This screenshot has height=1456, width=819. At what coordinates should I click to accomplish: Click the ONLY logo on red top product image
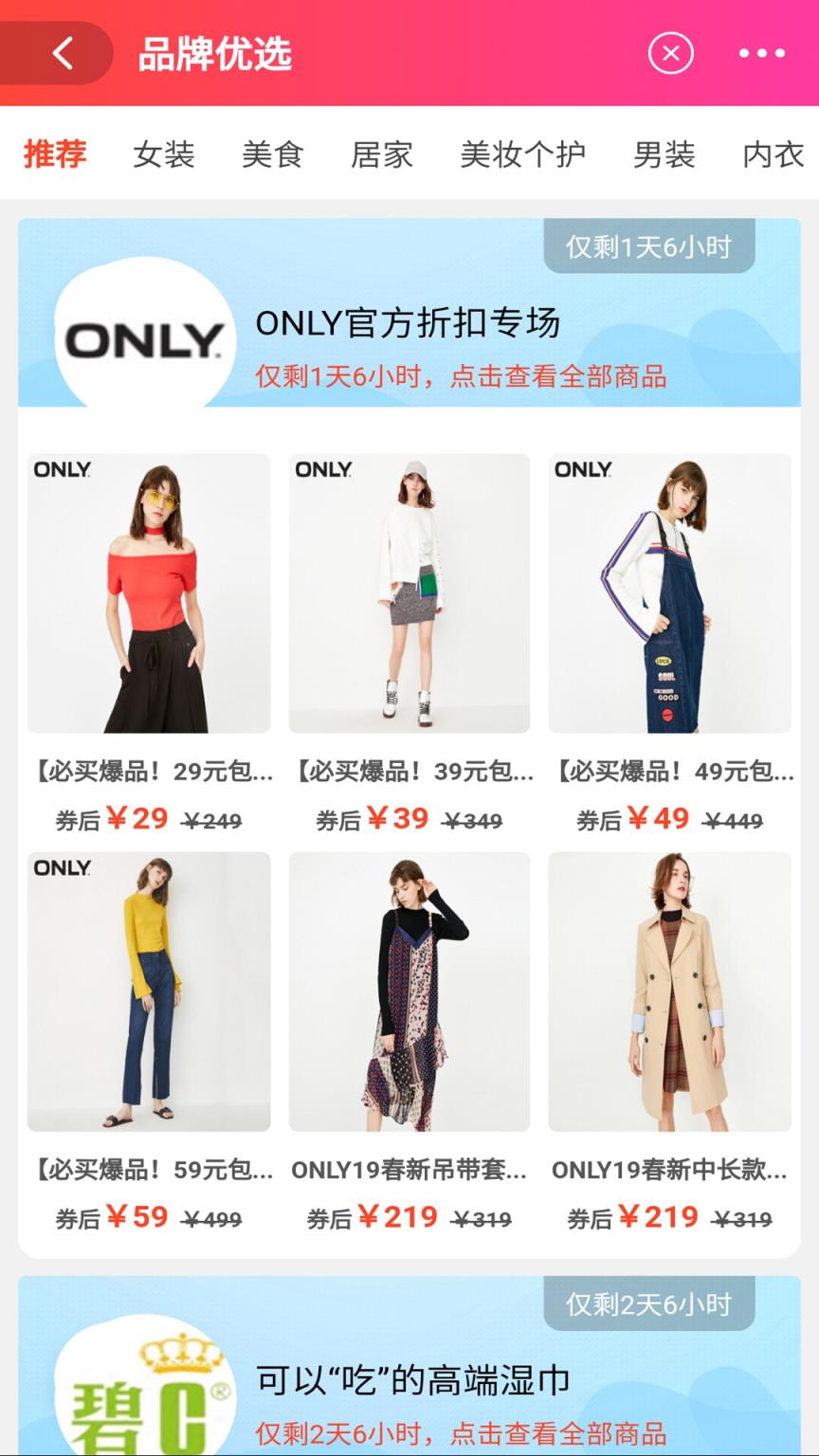coord(61,469)
